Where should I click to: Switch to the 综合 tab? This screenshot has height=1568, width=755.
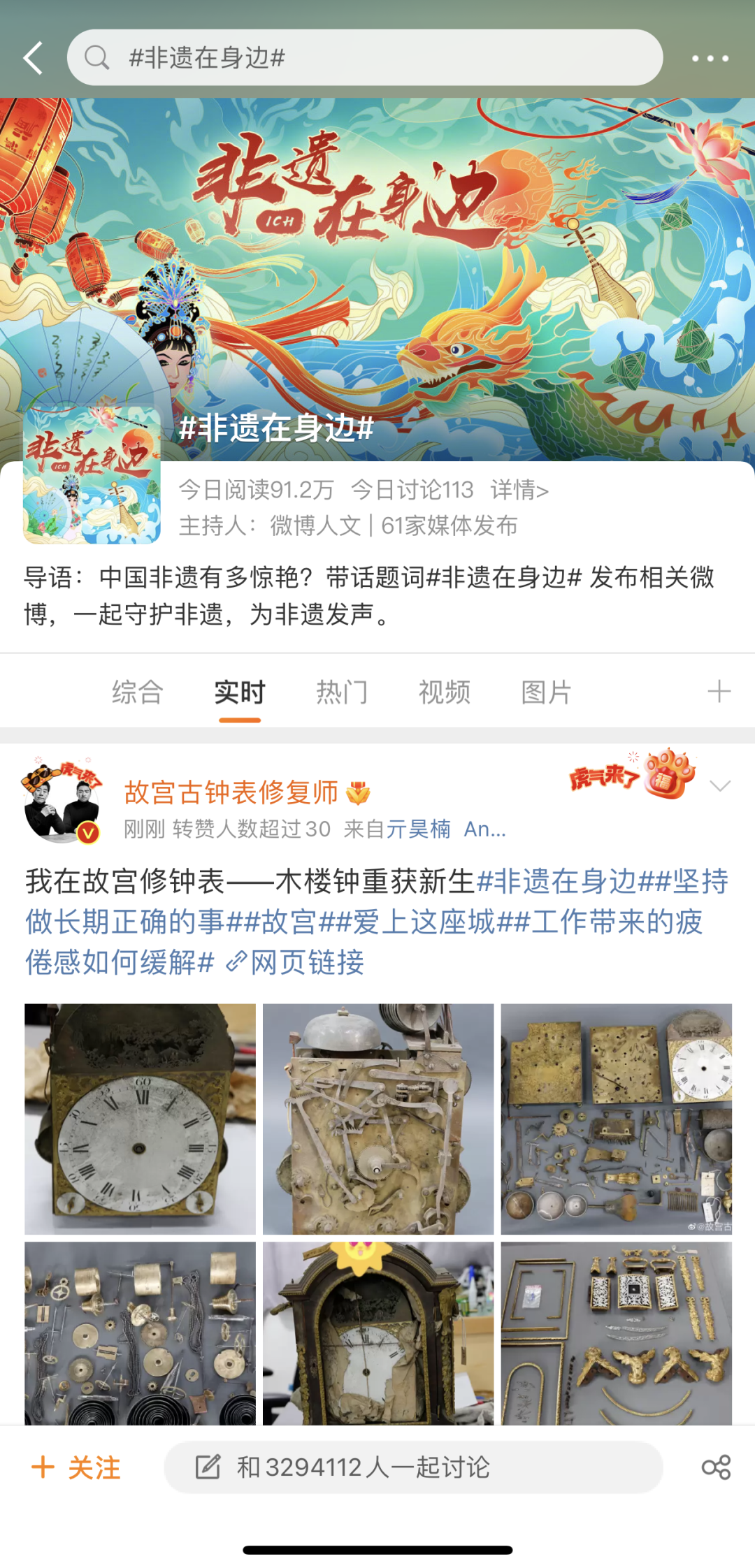pyautogui.click(x=137, y=692)
